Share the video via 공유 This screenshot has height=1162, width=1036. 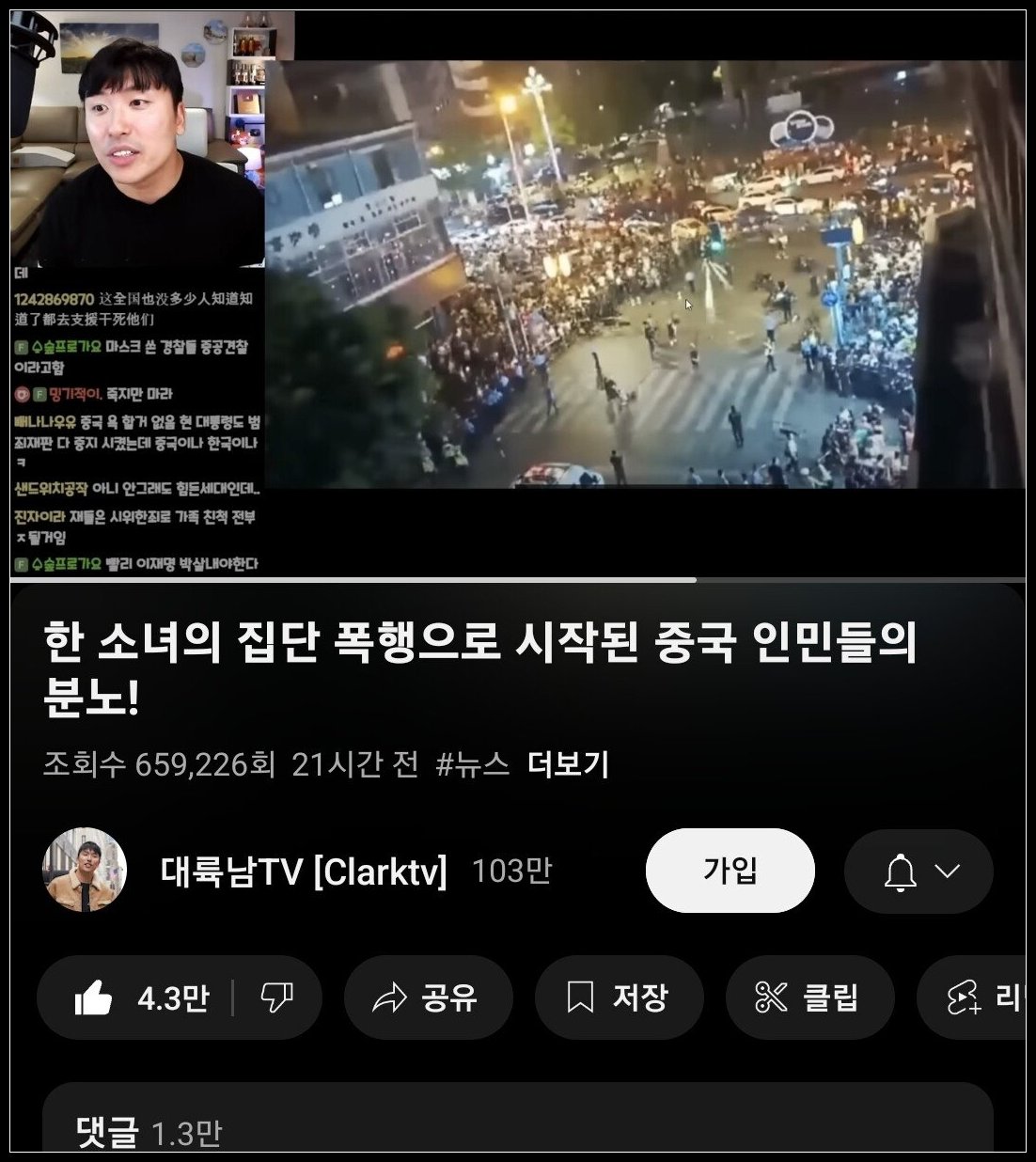428,997
